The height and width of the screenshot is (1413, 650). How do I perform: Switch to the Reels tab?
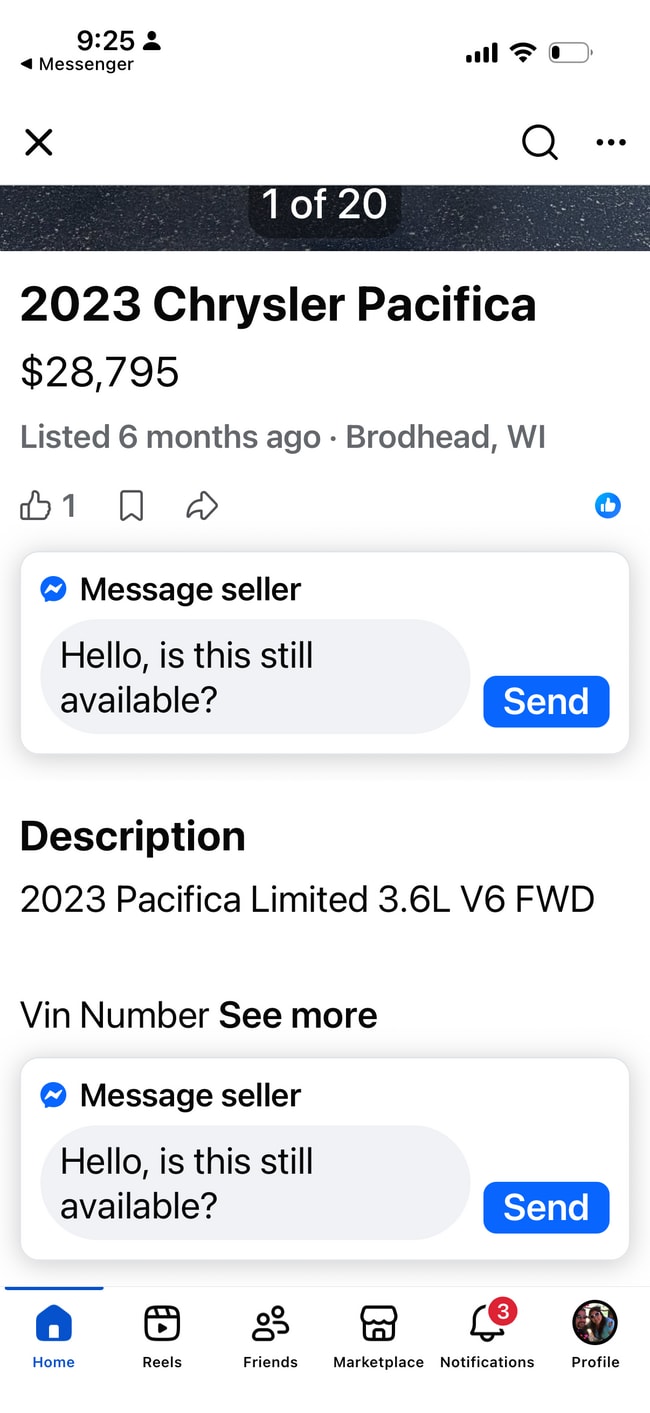[162, 1337]
